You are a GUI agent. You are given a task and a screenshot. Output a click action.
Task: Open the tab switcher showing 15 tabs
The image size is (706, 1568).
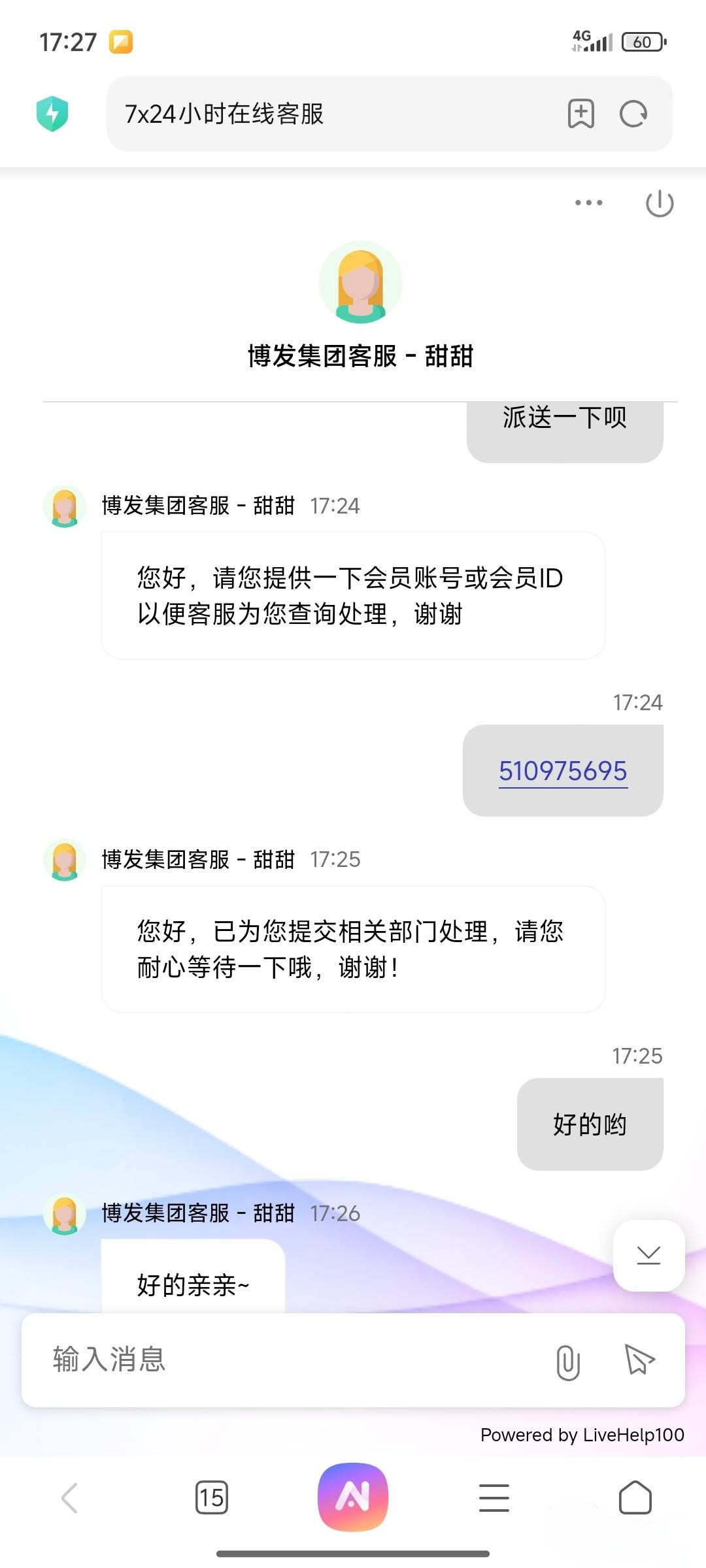click(x=211, y=1497)
